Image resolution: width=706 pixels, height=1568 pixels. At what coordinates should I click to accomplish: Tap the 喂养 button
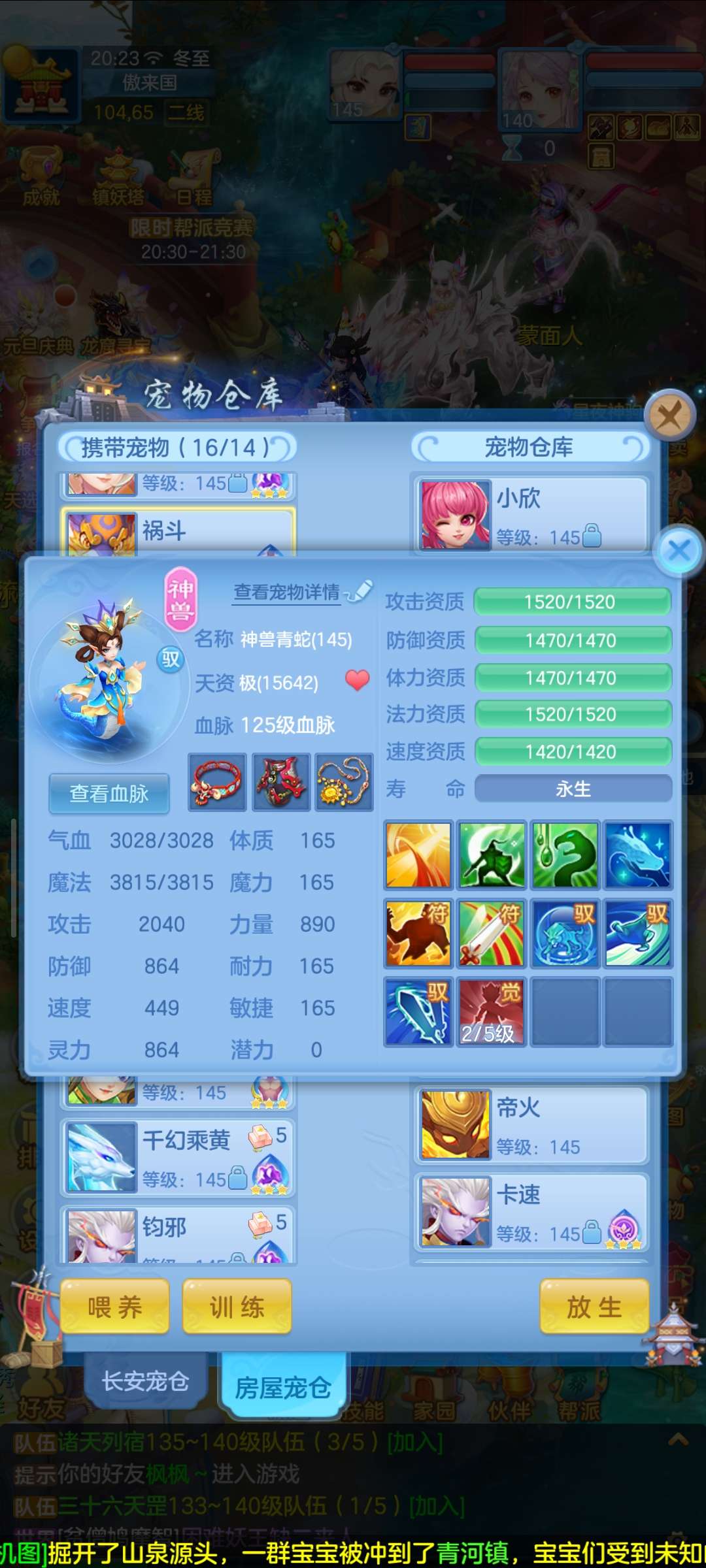click(x=115, y=1307)
